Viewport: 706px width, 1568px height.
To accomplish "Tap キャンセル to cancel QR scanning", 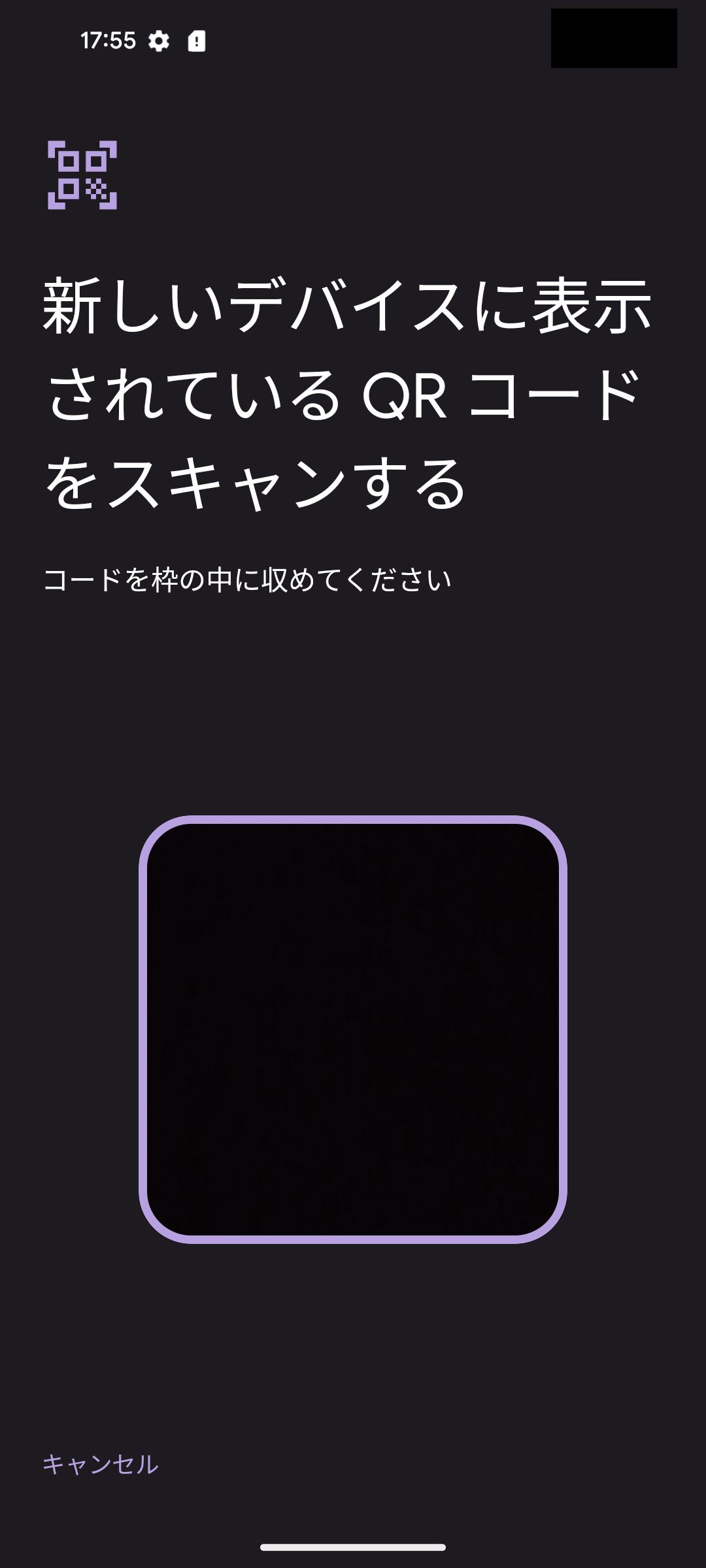I will (x=100, y=1464).
